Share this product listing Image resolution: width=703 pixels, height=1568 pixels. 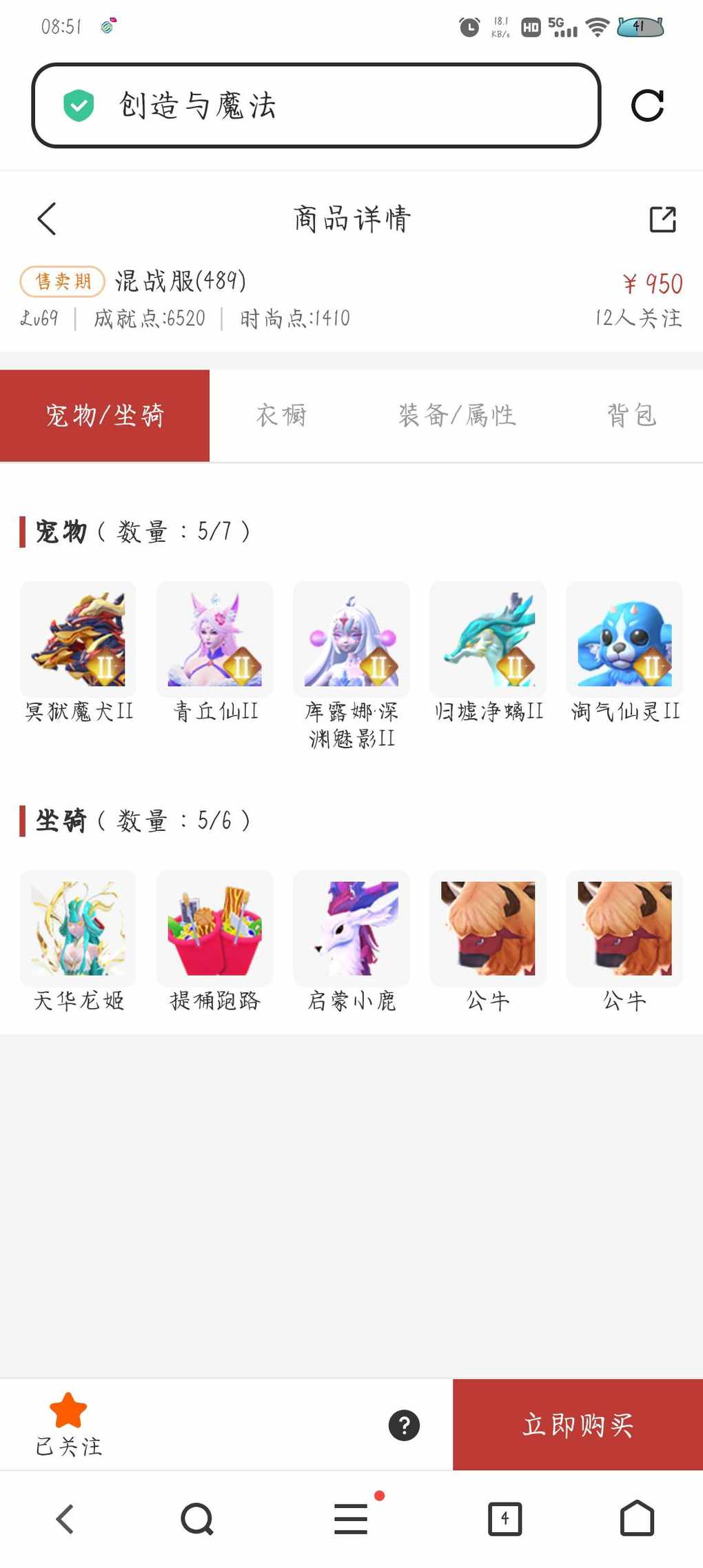(x=662, y=219)
